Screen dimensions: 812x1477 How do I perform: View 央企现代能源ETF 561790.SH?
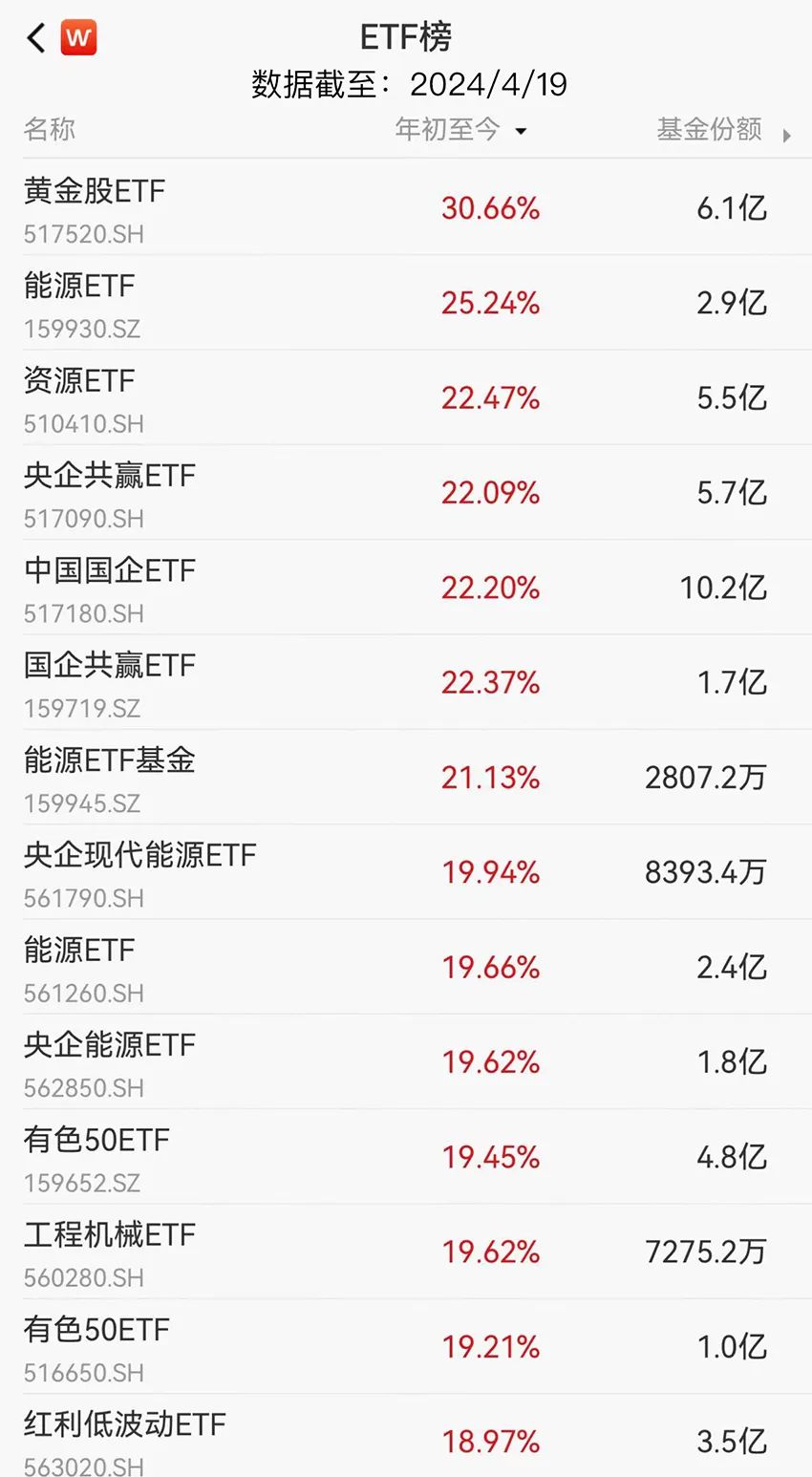[x=139, y=872]
